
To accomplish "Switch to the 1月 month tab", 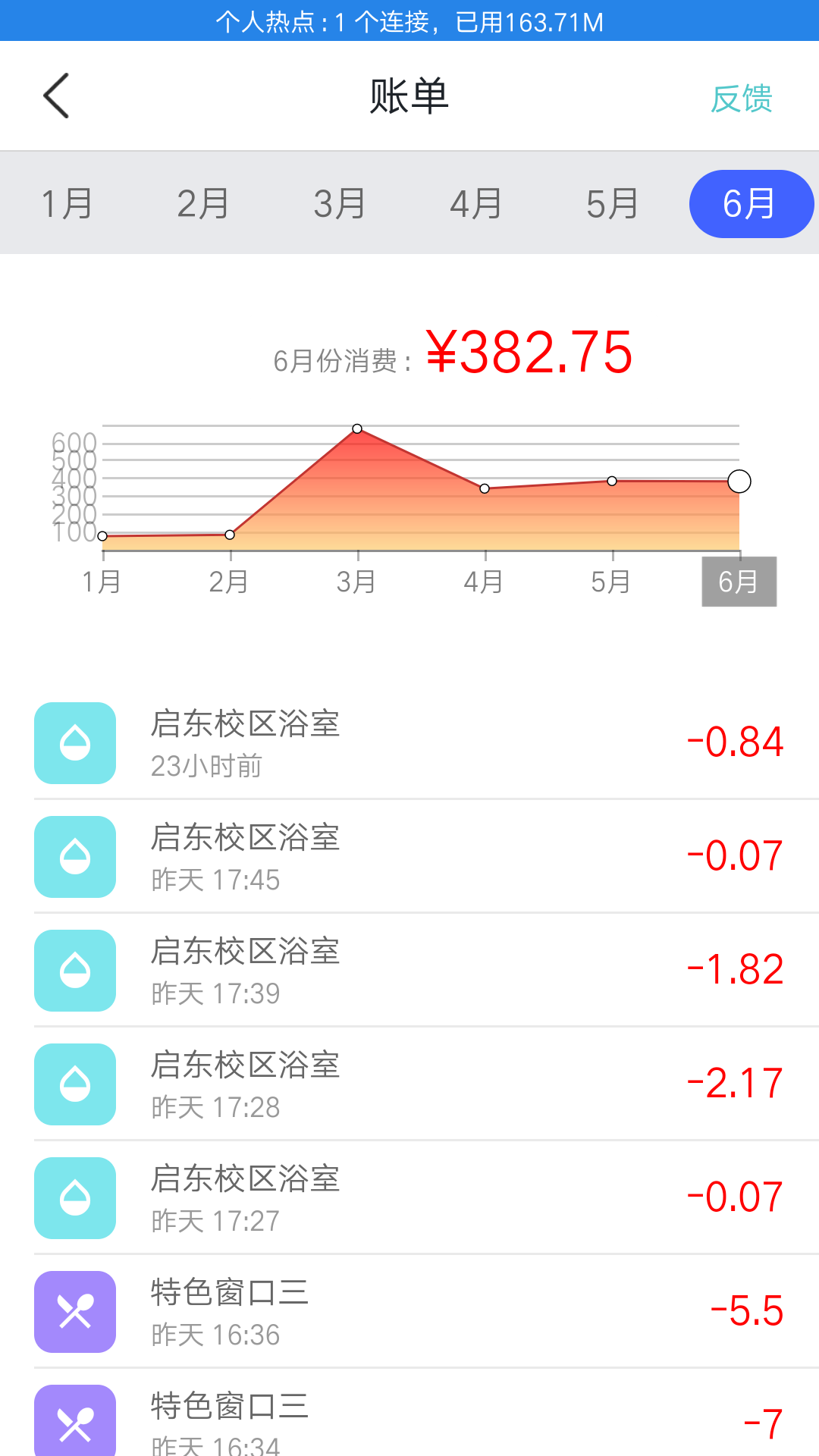I will (67, 204).
